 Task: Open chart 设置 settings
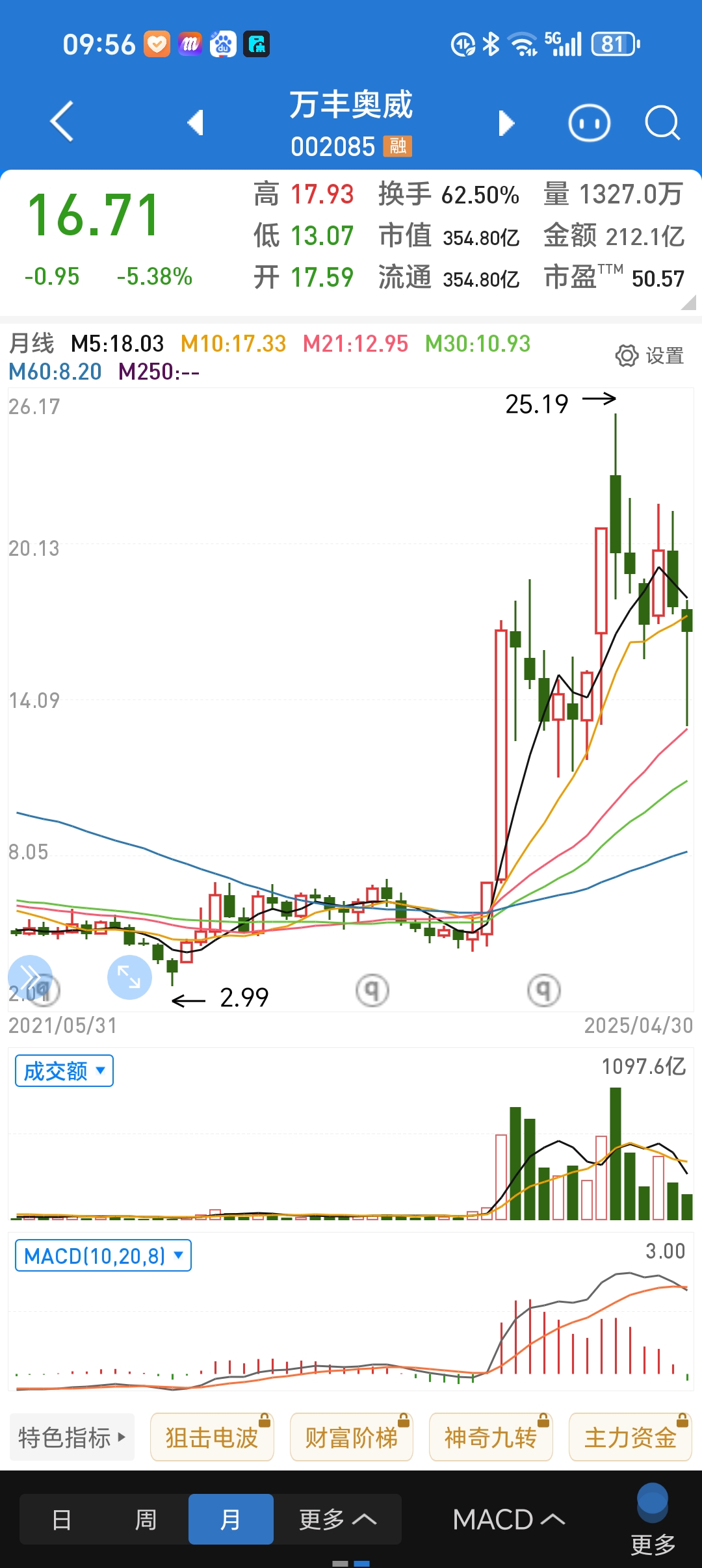point(649,356)
